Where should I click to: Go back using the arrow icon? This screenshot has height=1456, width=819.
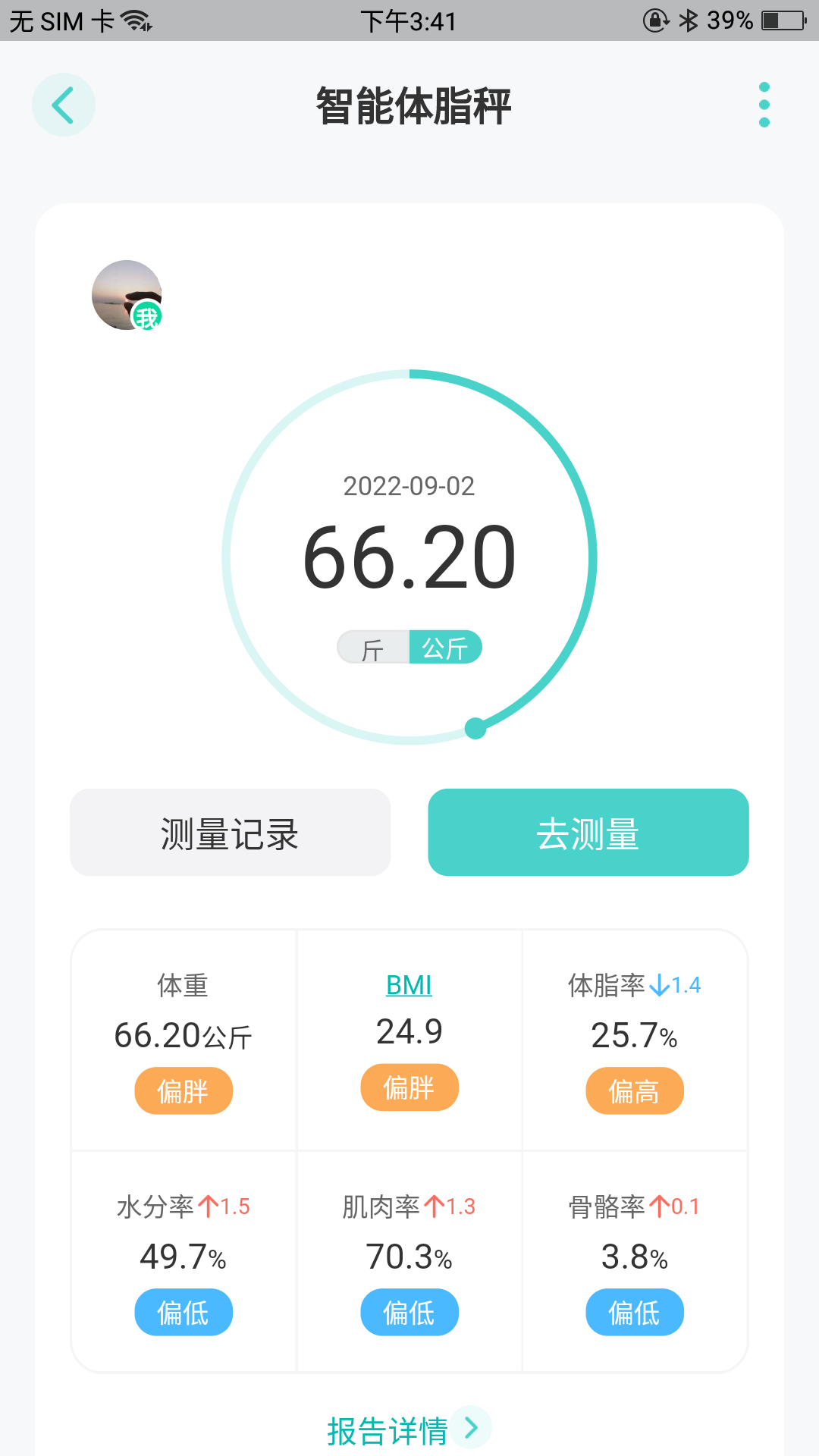pos(63,105)
